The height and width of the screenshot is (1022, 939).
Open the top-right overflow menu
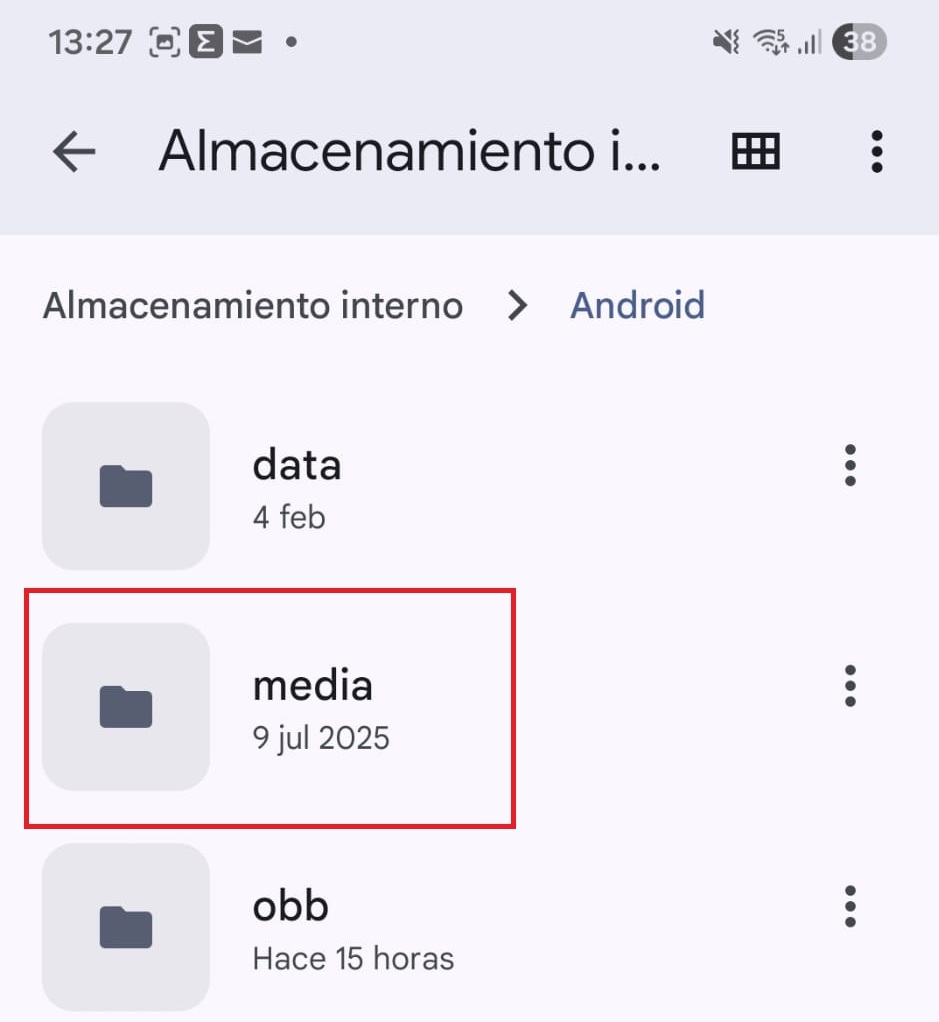pos(876,151)
